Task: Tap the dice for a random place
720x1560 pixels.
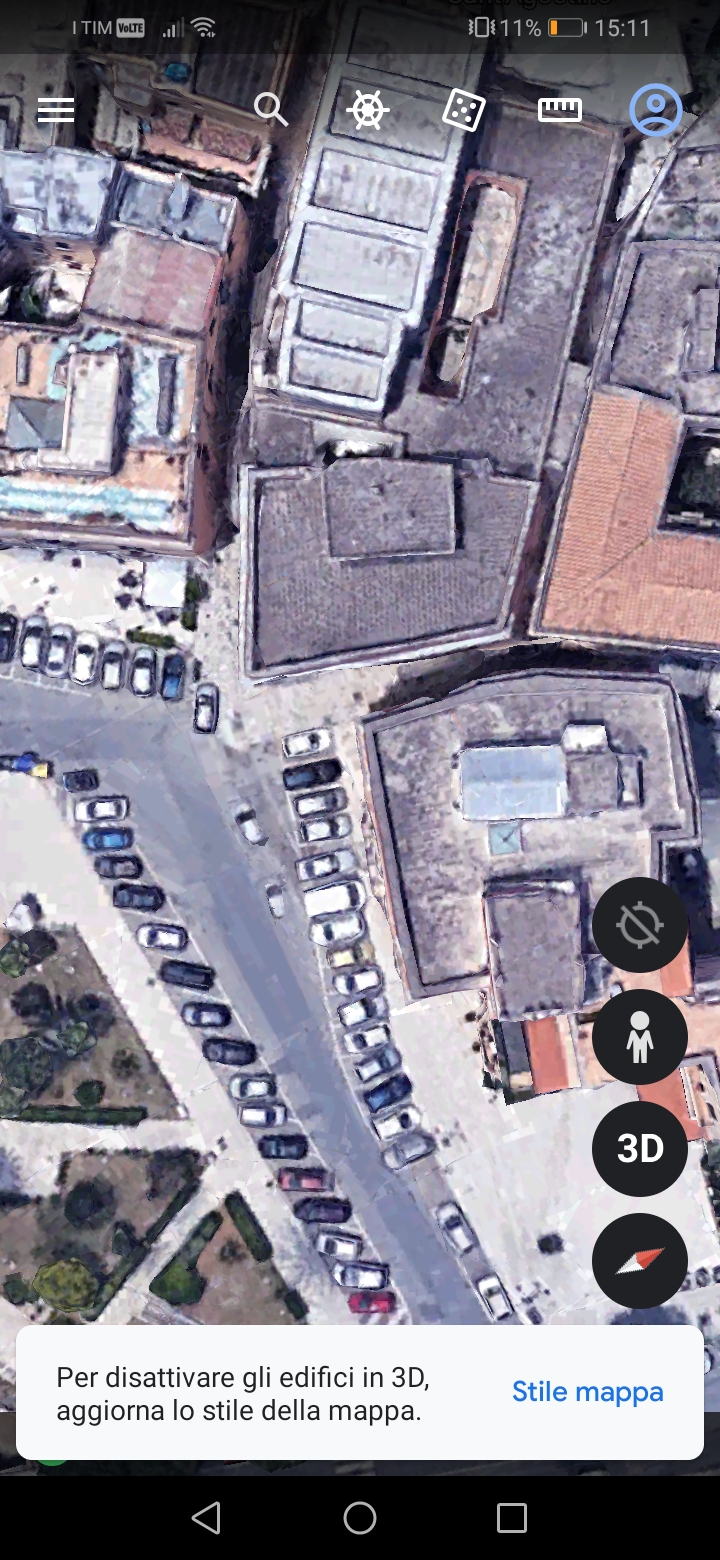Action: point(464,110)
